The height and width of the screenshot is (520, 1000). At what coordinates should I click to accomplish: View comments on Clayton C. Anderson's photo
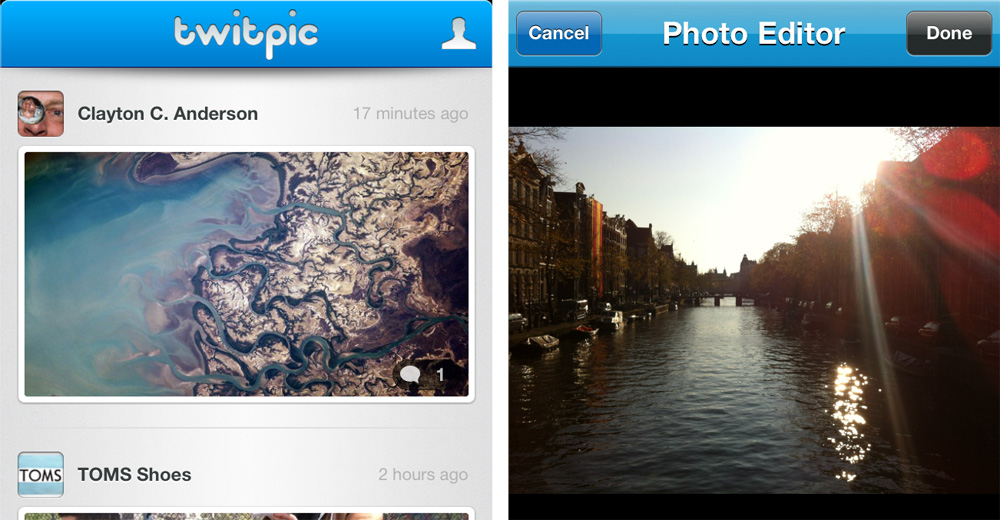[x=422, y=376]
